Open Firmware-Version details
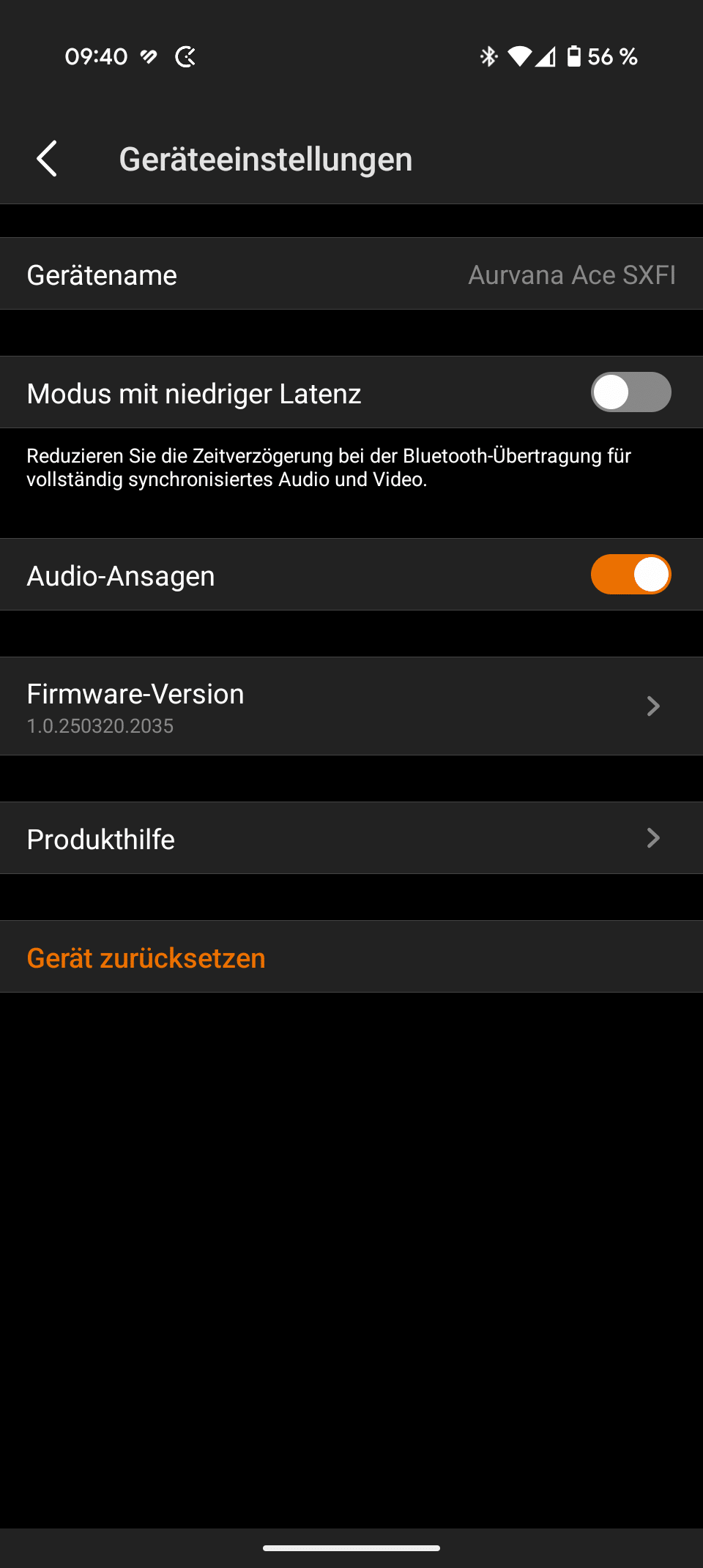This screenshot has width=703, height=1568. pyautogui.click(x=351, y=706)
